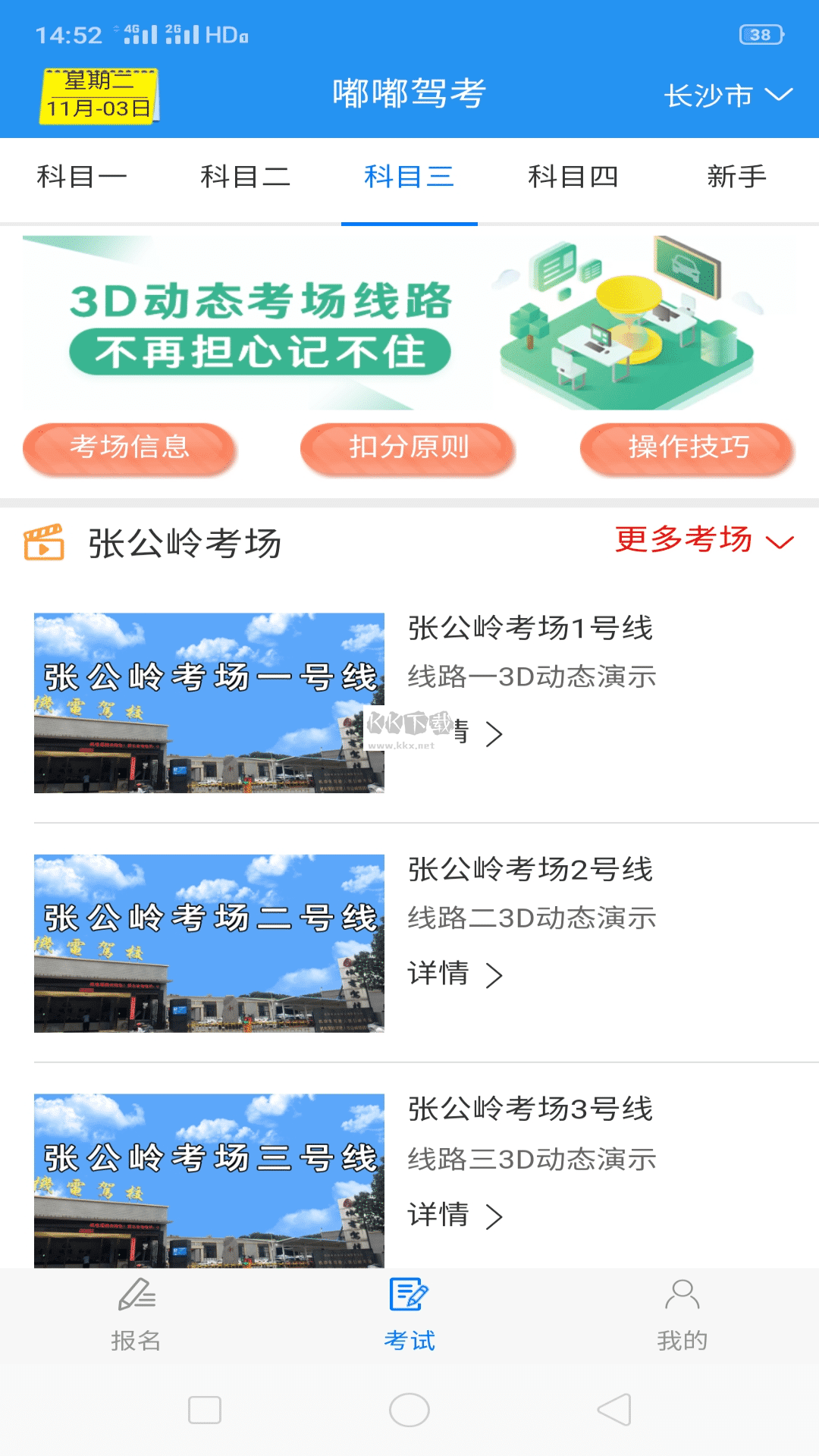Select the 科目一 tab
The image size is (819, 1456).
click(82, 177)
